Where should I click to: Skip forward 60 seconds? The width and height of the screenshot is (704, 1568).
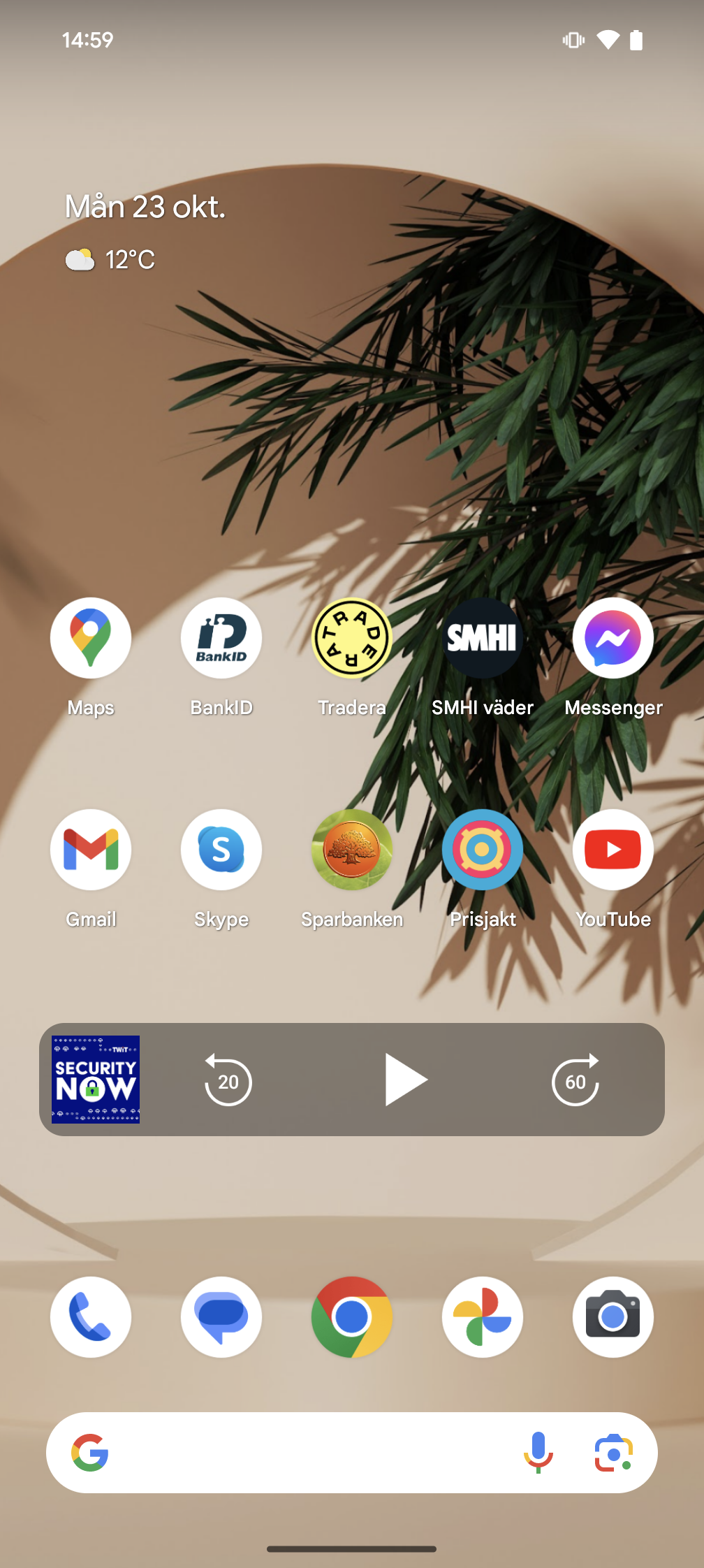tap(575, 1080)
